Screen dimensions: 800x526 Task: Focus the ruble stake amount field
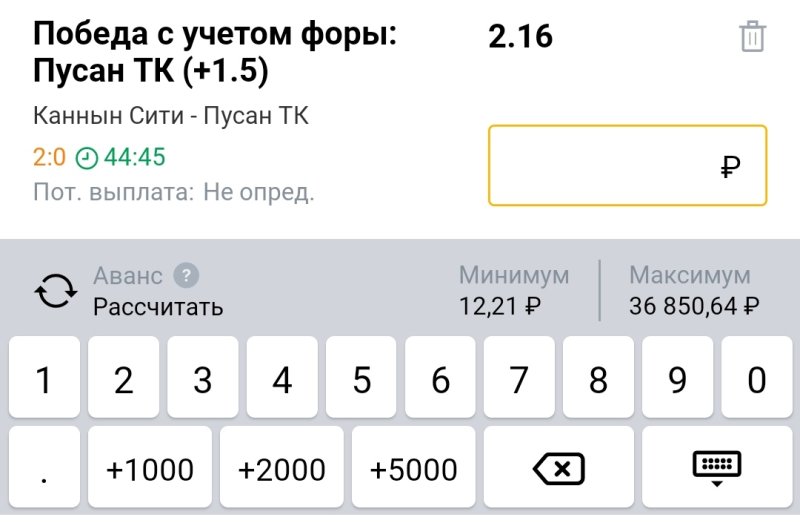point(627,166)
